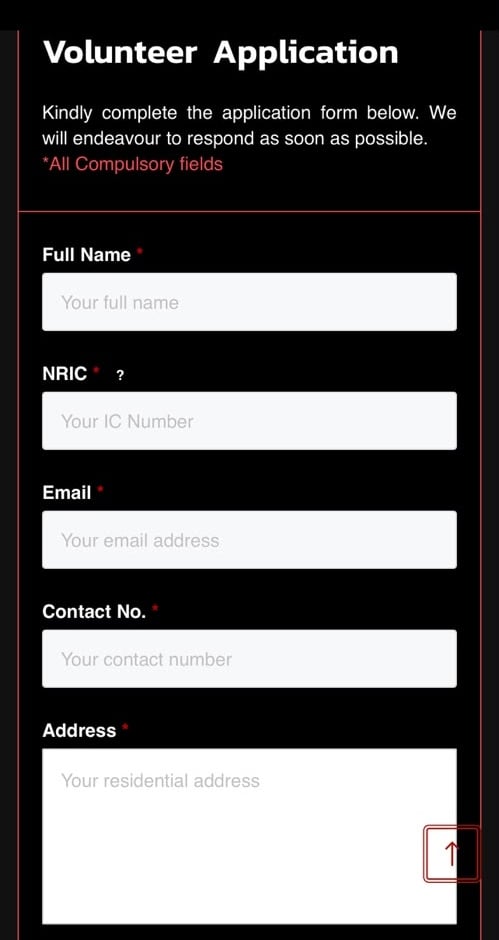
Task: Tap the back-to-top arrow button
Action: pos(452,854)
